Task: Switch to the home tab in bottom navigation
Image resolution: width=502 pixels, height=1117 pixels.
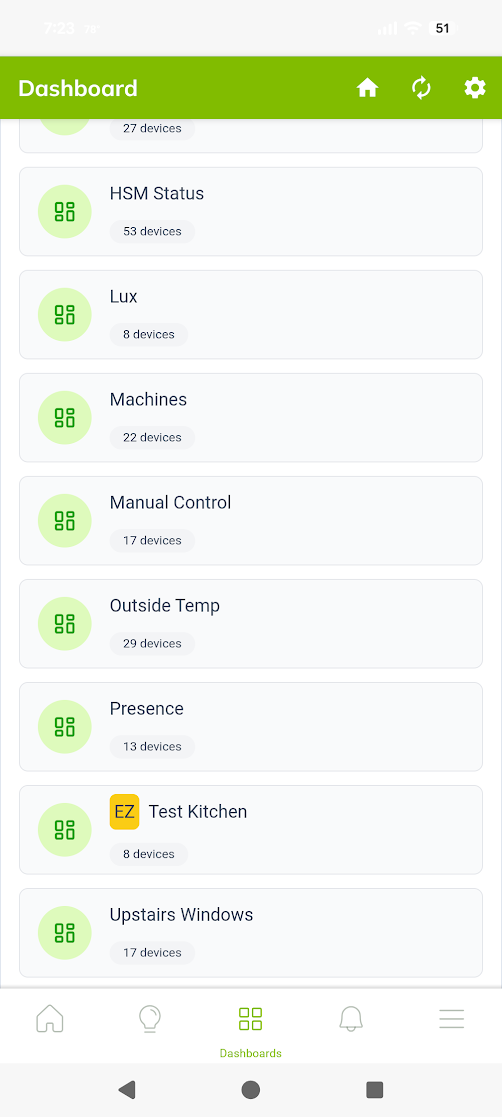Action: (x=50, y=1019)
